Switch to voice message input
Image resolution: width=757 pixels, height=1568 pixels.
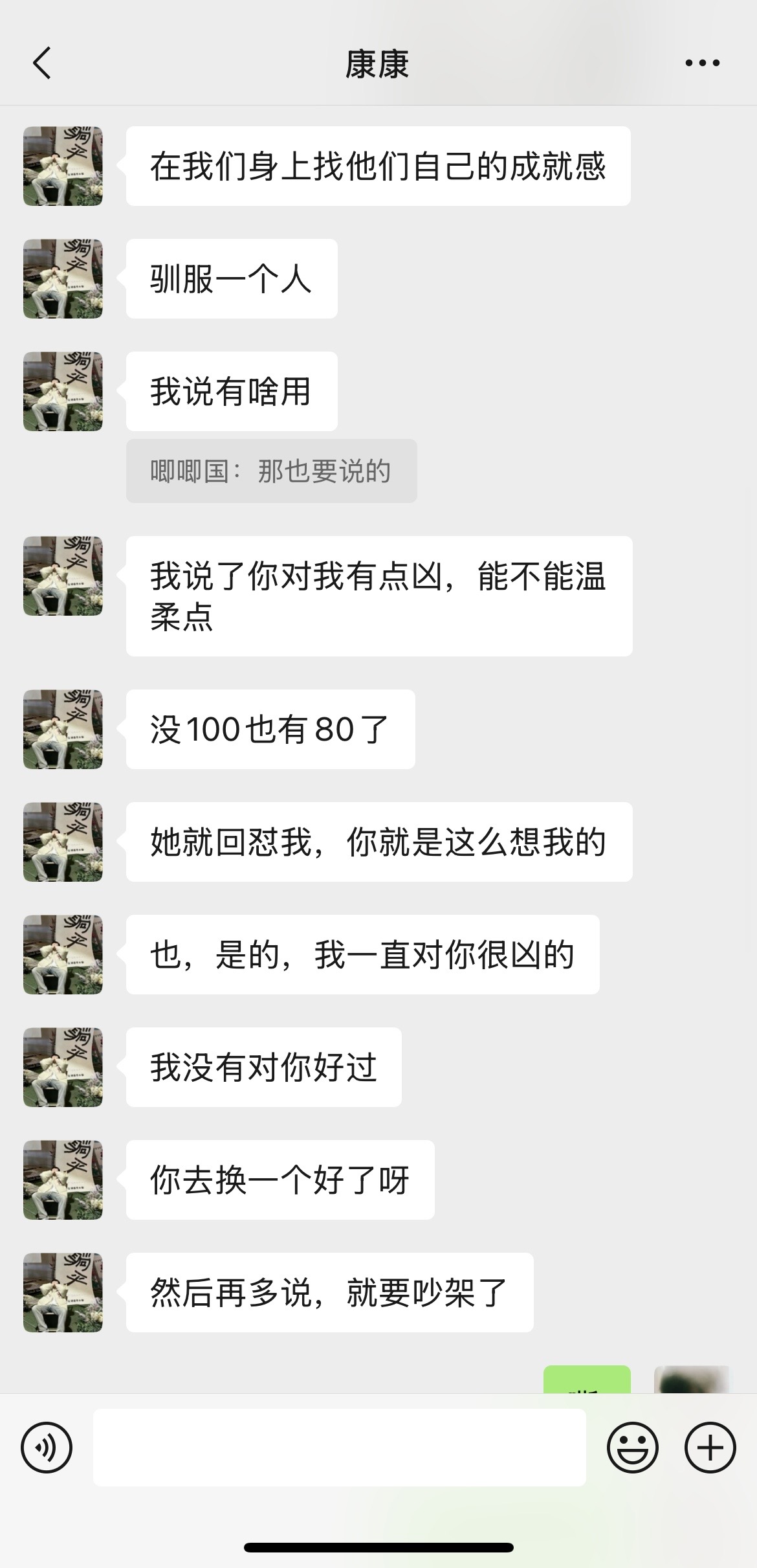coord(47,1447)
